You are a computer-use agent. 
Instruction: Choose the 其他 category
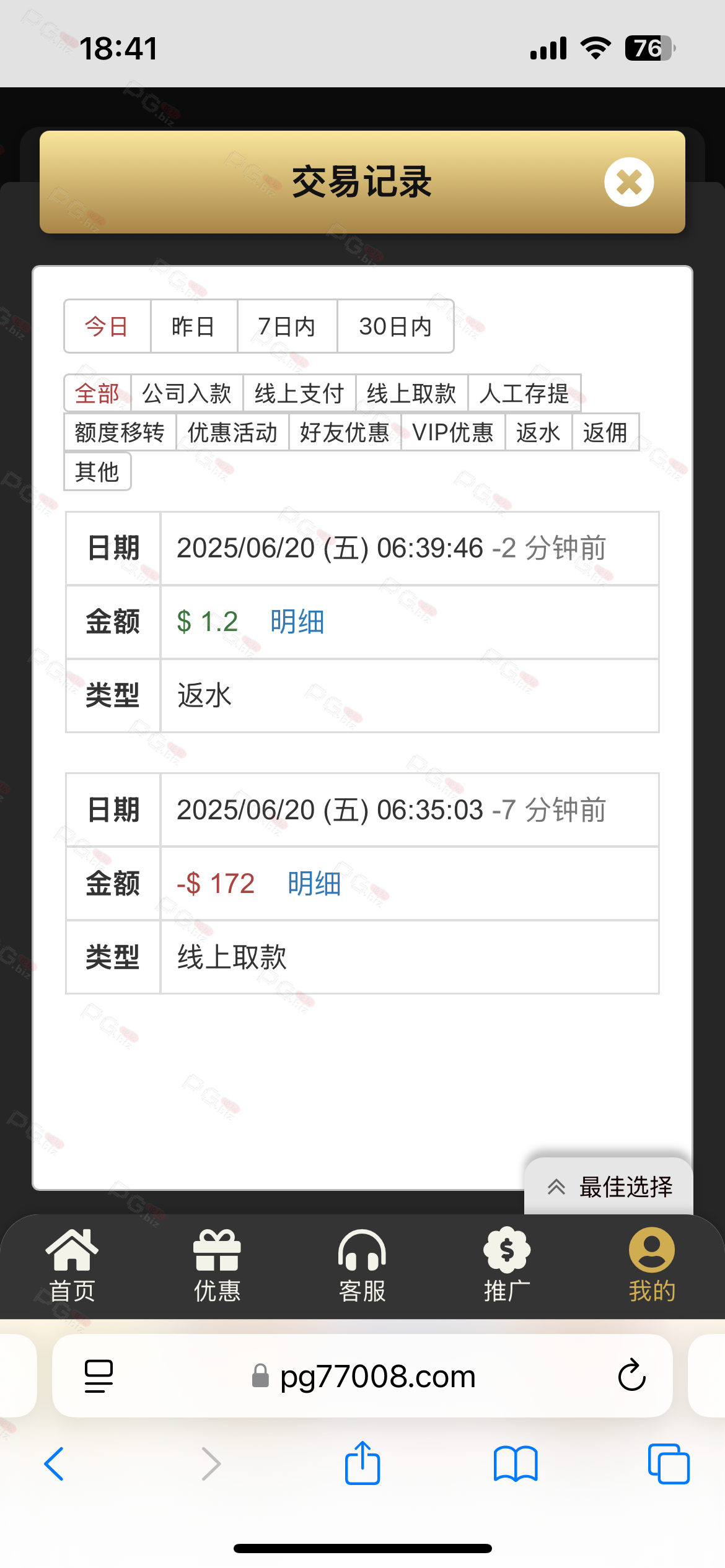click(97, 471)
